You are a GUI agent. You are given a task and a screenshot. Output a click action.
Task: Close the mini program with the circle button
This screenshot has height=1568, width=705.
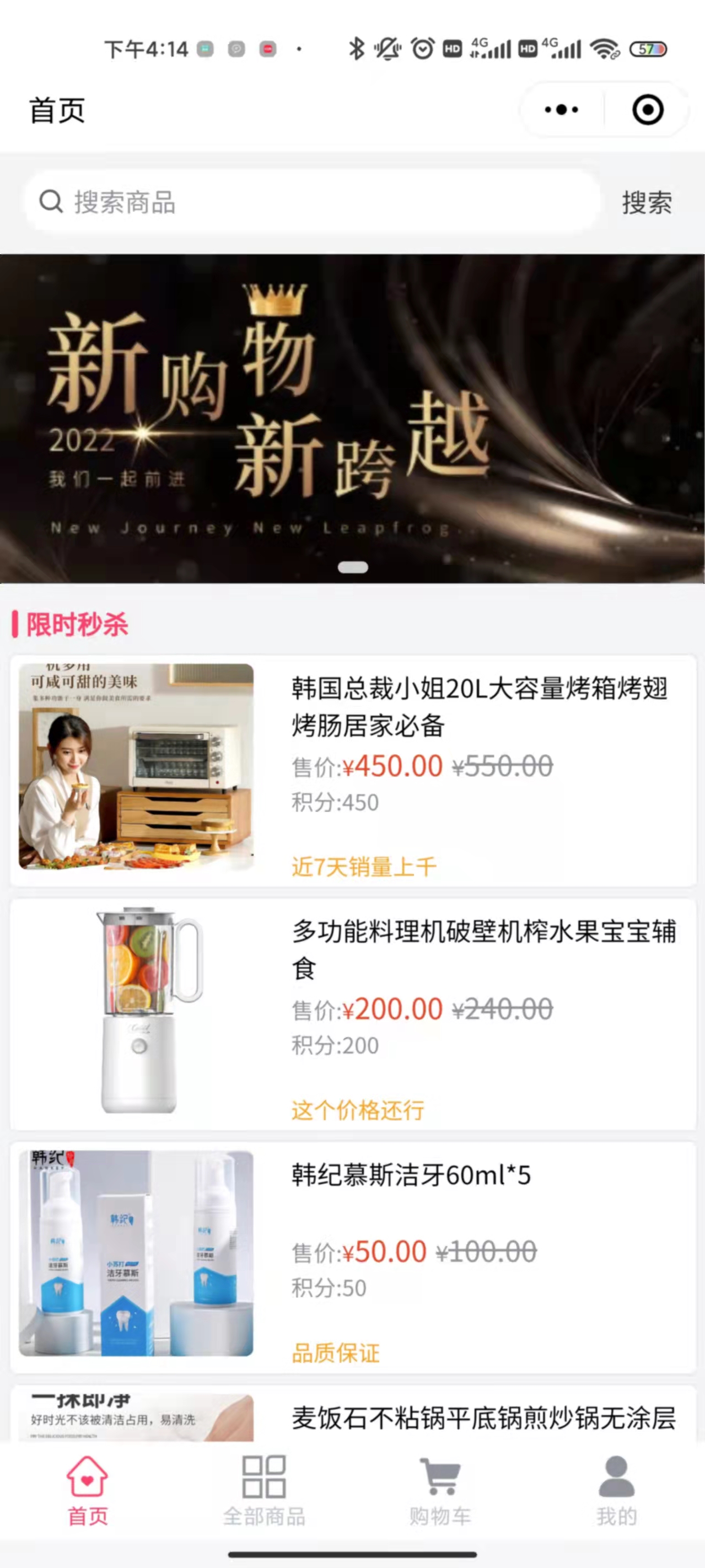647,110
